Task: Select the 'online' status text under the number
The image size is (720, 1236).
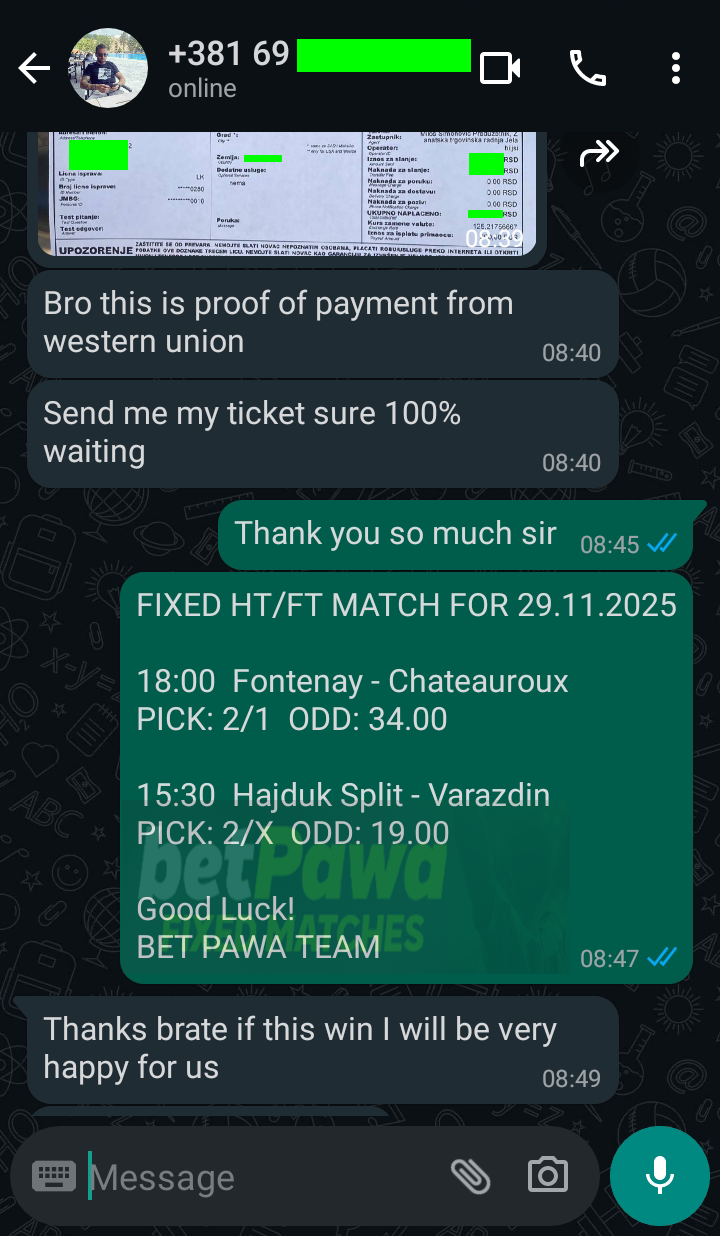Action: [202, 89]
